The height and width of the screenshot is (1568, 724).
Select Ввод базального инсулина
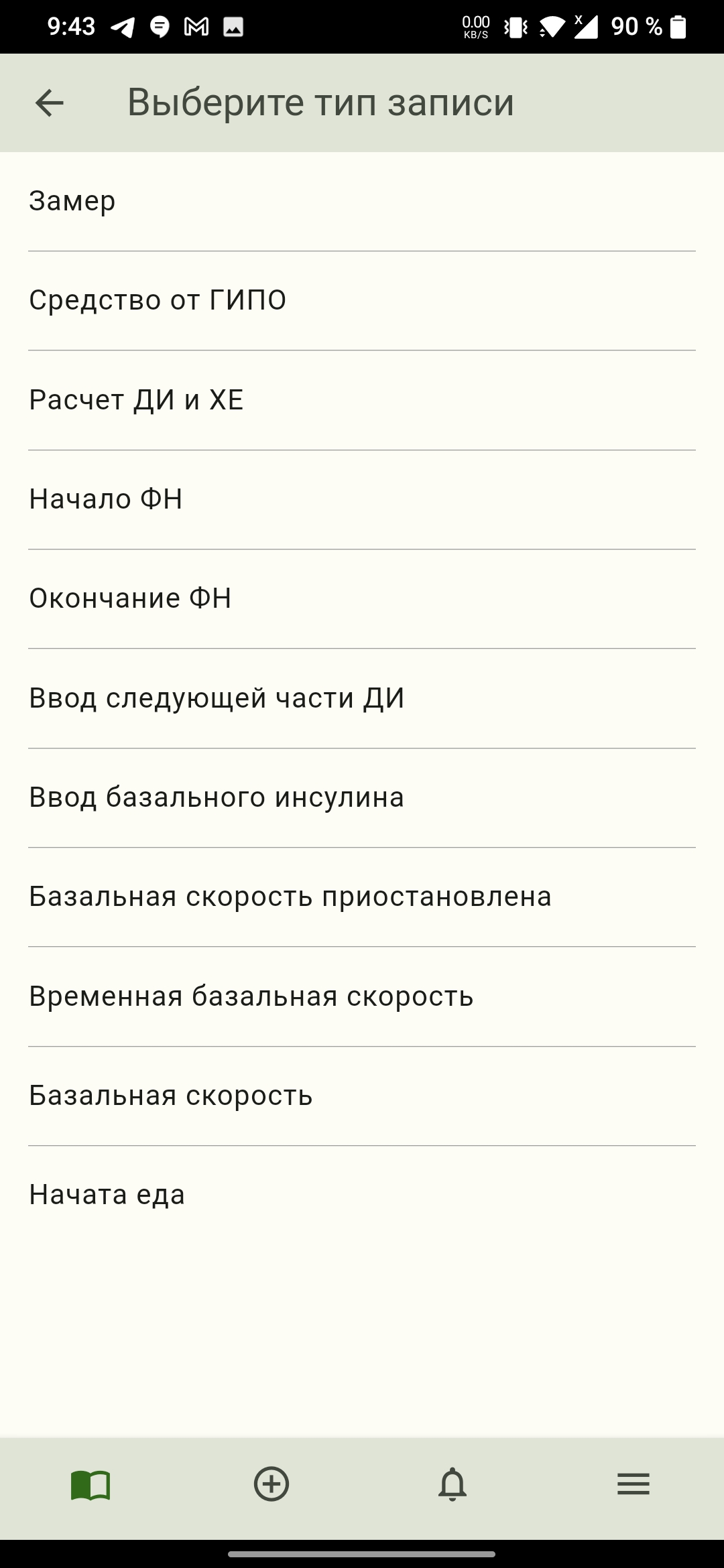pos(362,797)
